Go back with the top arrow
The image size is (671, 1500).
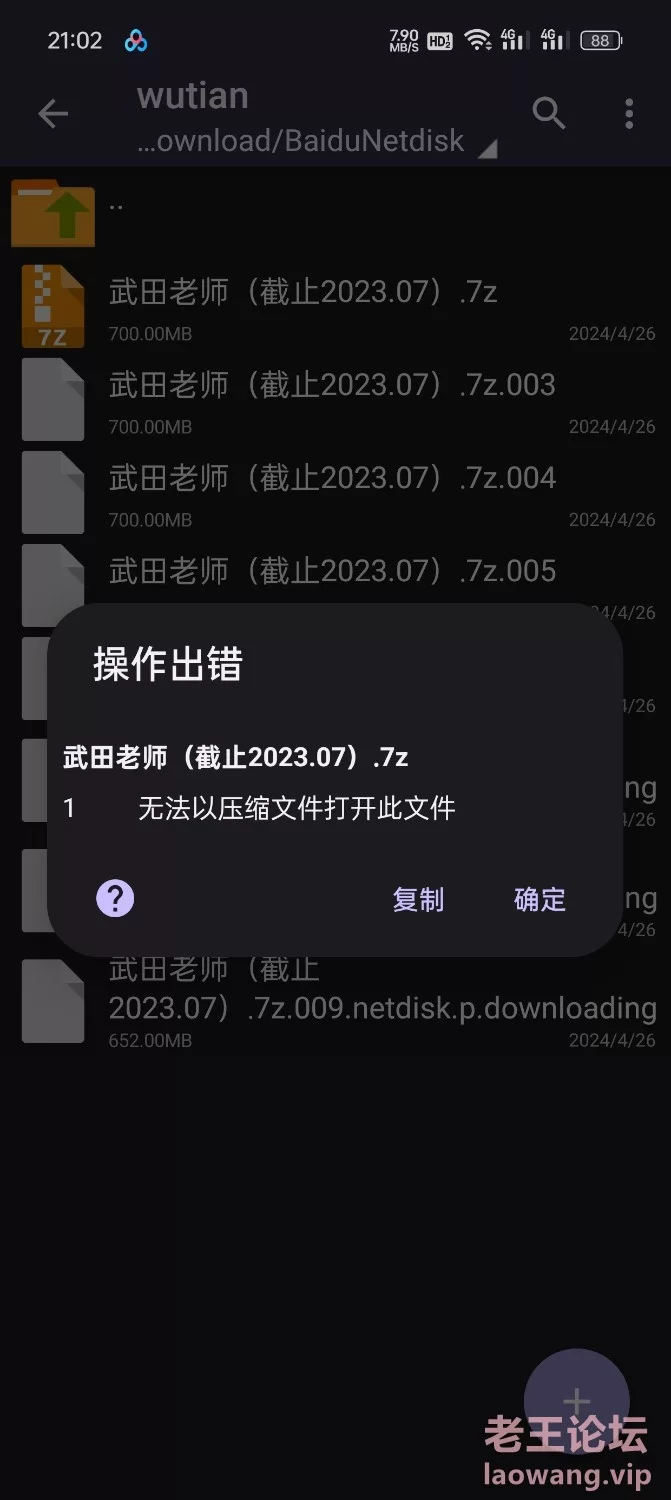tap(52, 114)
